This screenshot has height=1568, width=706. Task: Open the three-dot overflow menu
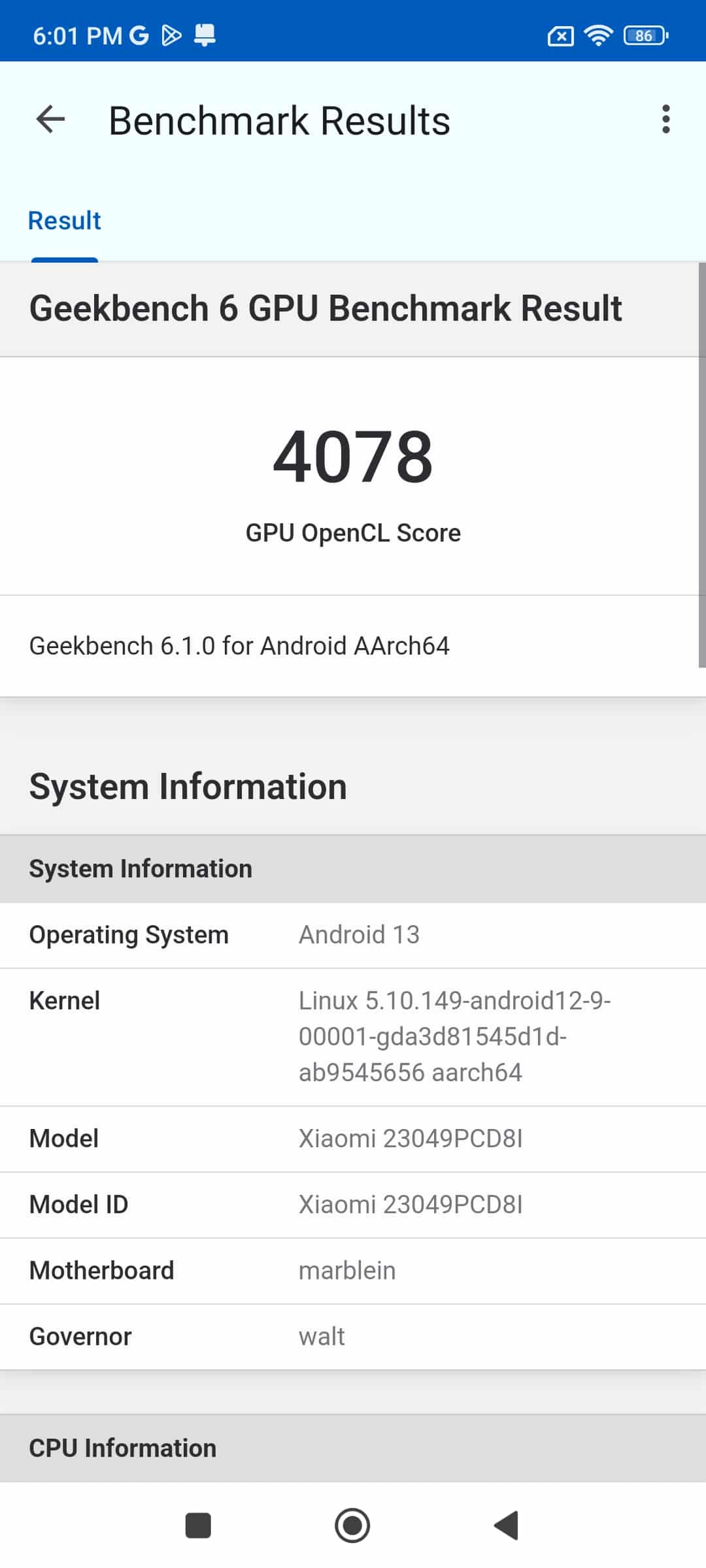(x=666, y=120)
